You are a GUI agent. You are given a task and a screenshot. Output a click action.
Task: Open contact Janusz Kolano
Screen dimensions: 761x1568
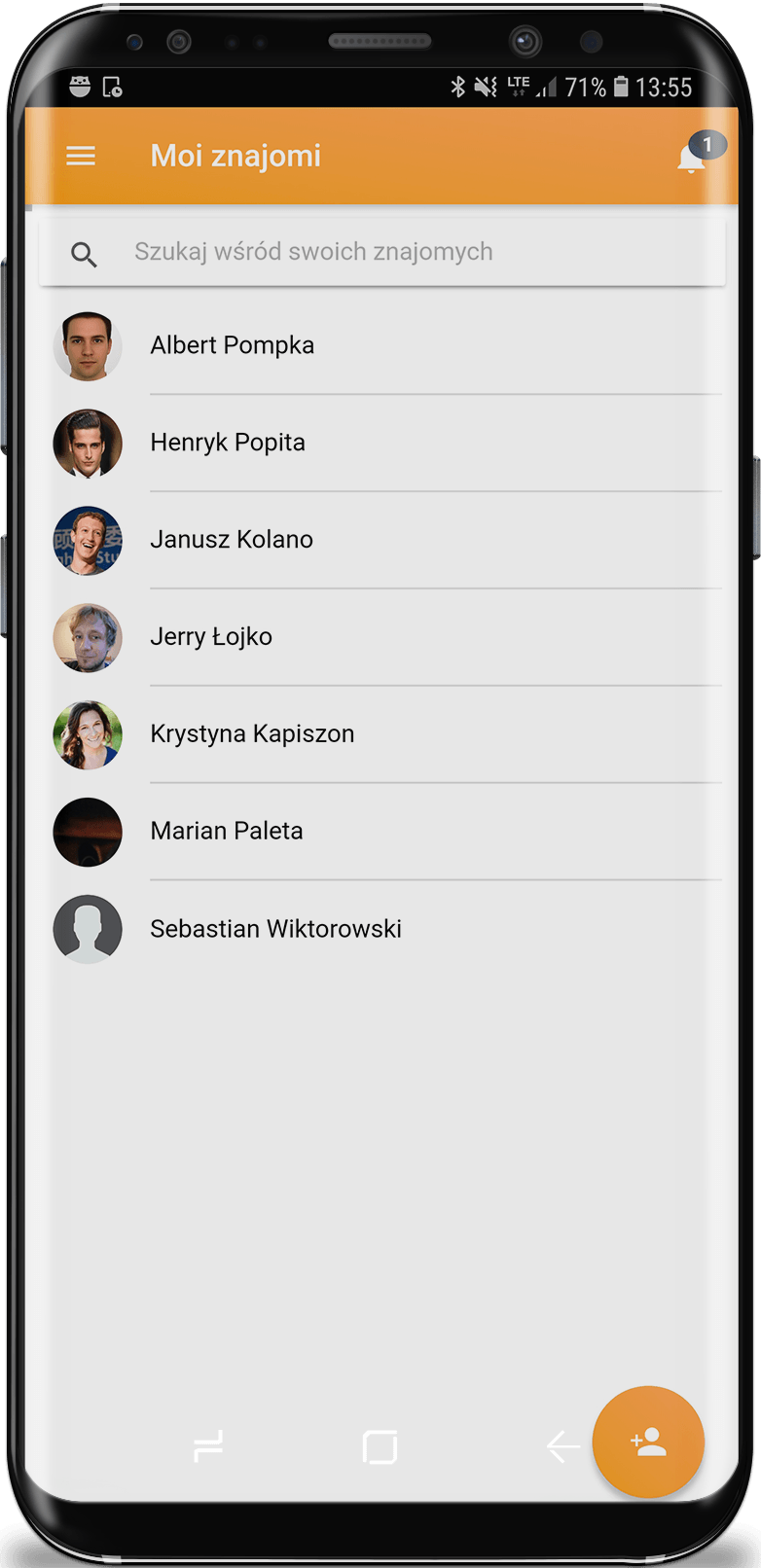tap(232, 540)
